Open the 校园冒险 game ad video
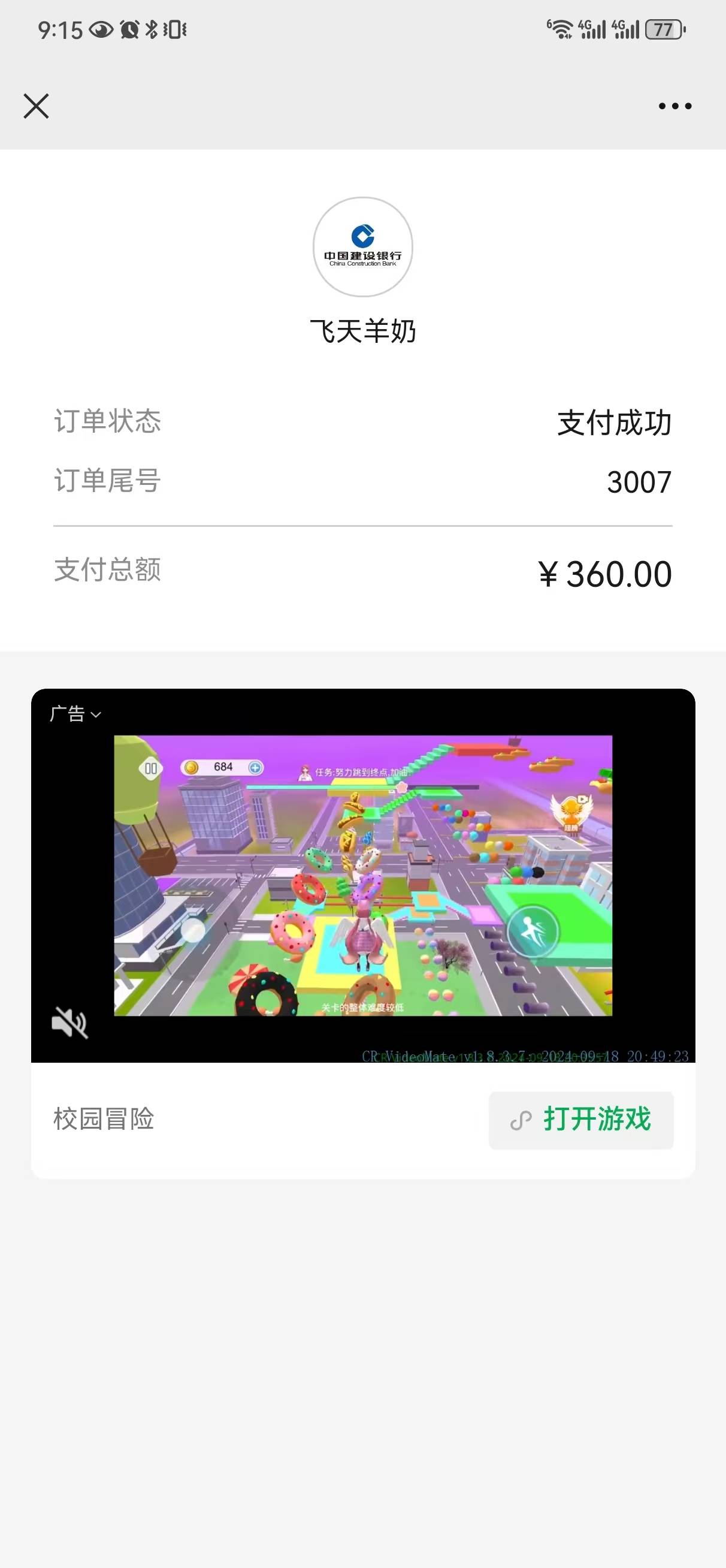The width and height of the screenshot is (726, 1568). pos(362,875)
